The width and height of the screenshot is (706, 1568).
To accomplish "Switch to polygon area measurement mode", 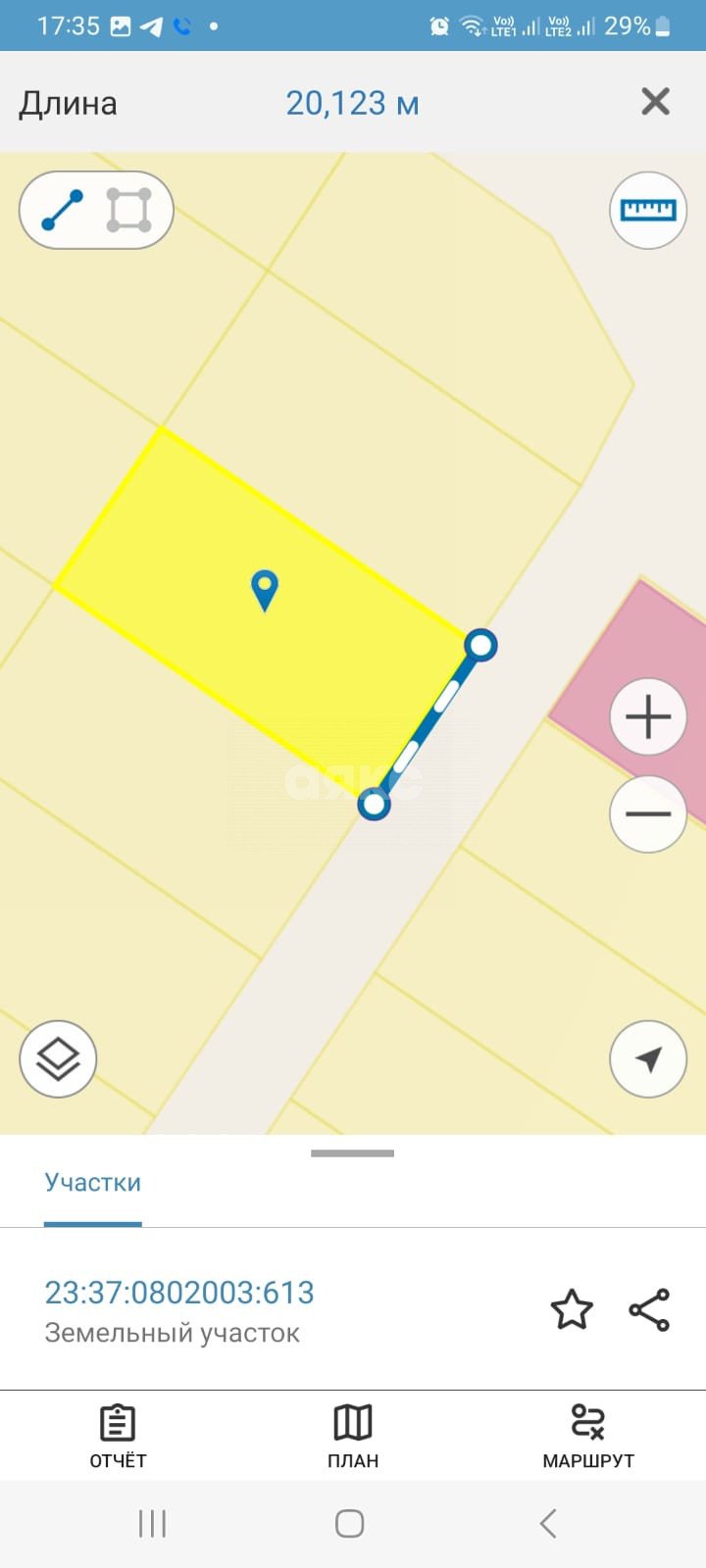I will click(128, 210).
